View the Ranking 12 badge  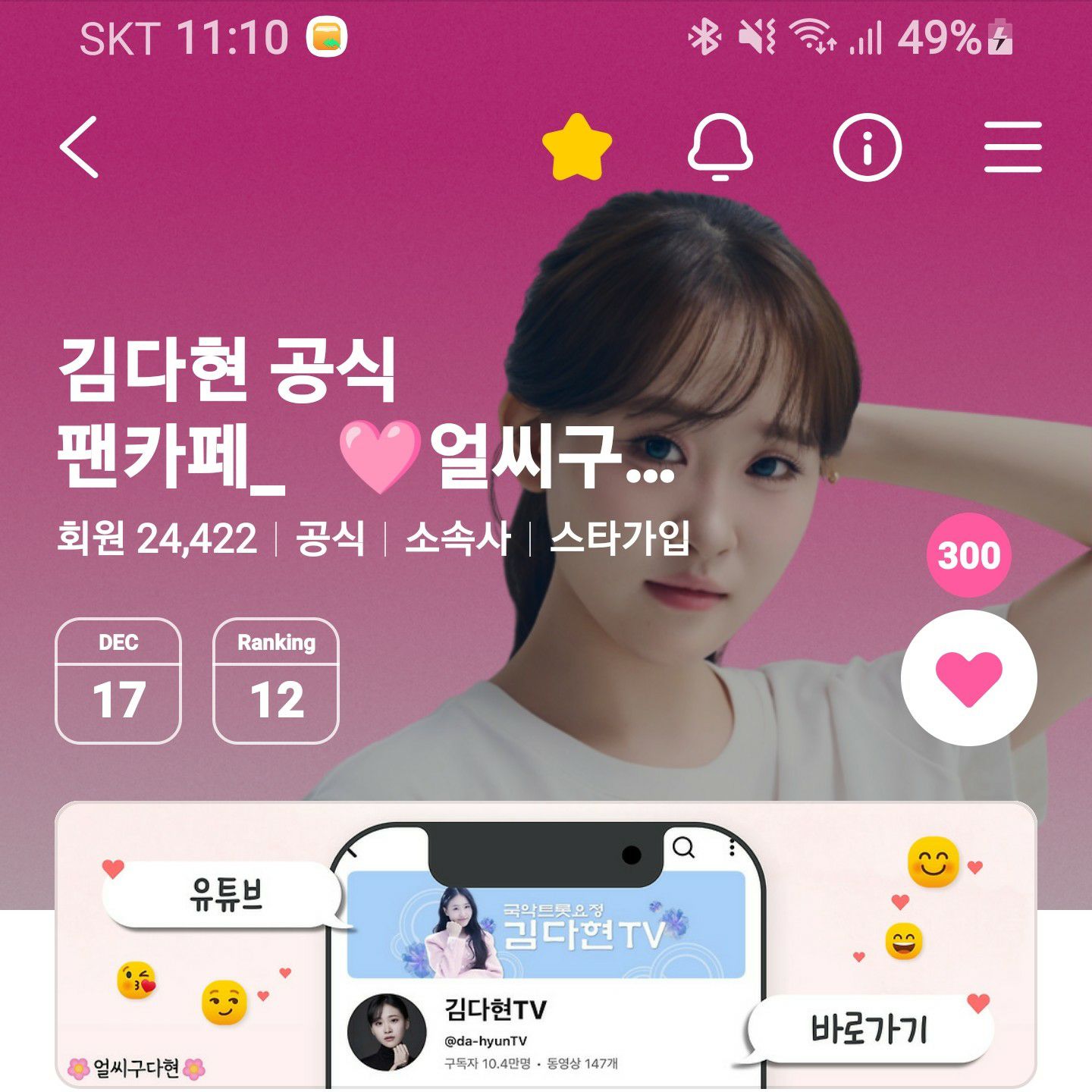[x=276, y=680]
